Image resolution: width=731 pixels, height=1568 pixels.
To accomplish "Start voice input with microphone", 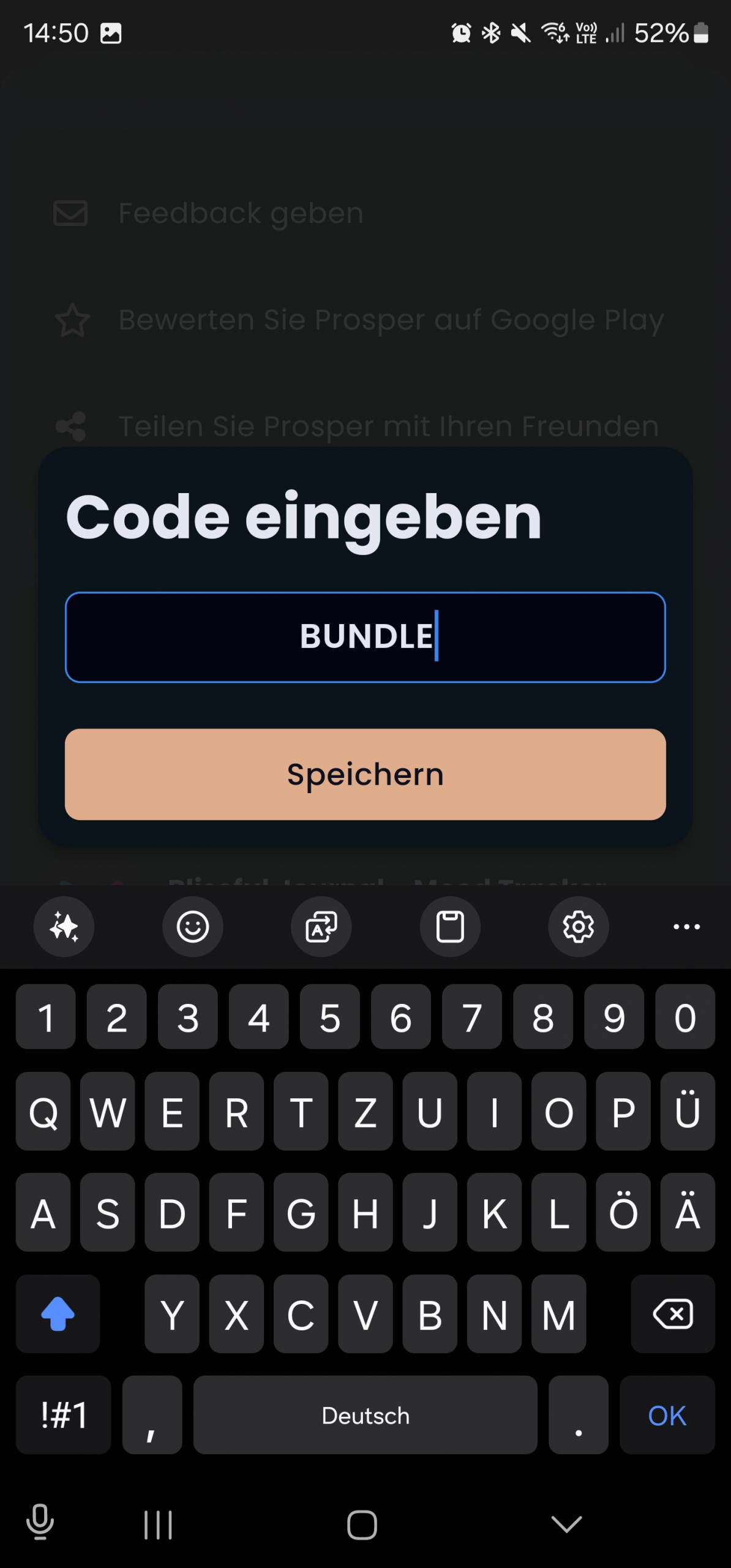I will (x=40, y=1522).
